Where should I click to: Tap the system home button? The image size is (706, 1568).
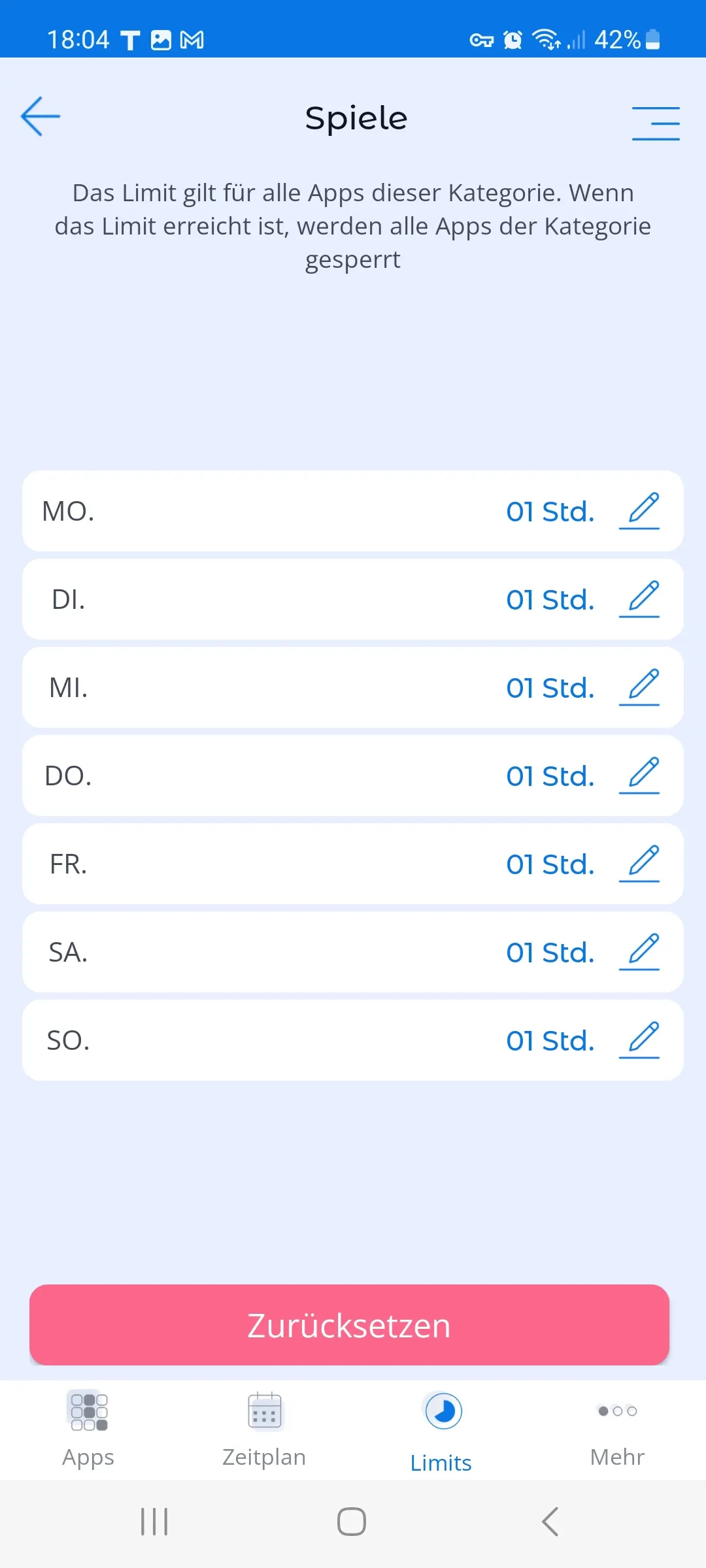tap(352, 1522)
